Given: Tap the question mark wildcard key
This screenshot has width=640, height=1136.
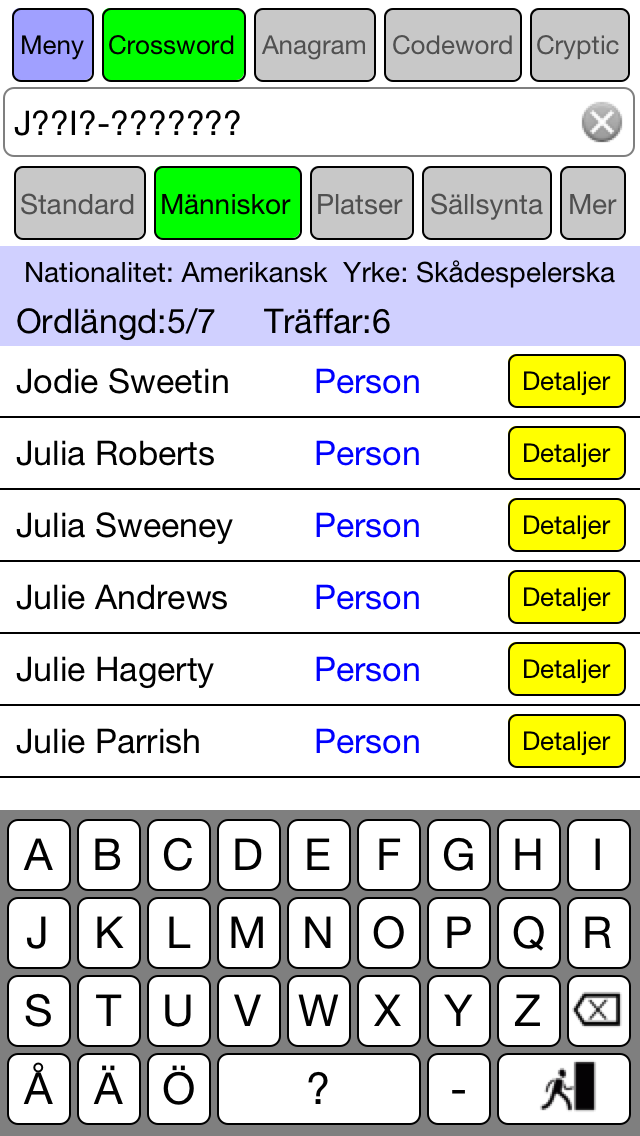Looking at the screenshot, I should click(x=318, y=1089).
